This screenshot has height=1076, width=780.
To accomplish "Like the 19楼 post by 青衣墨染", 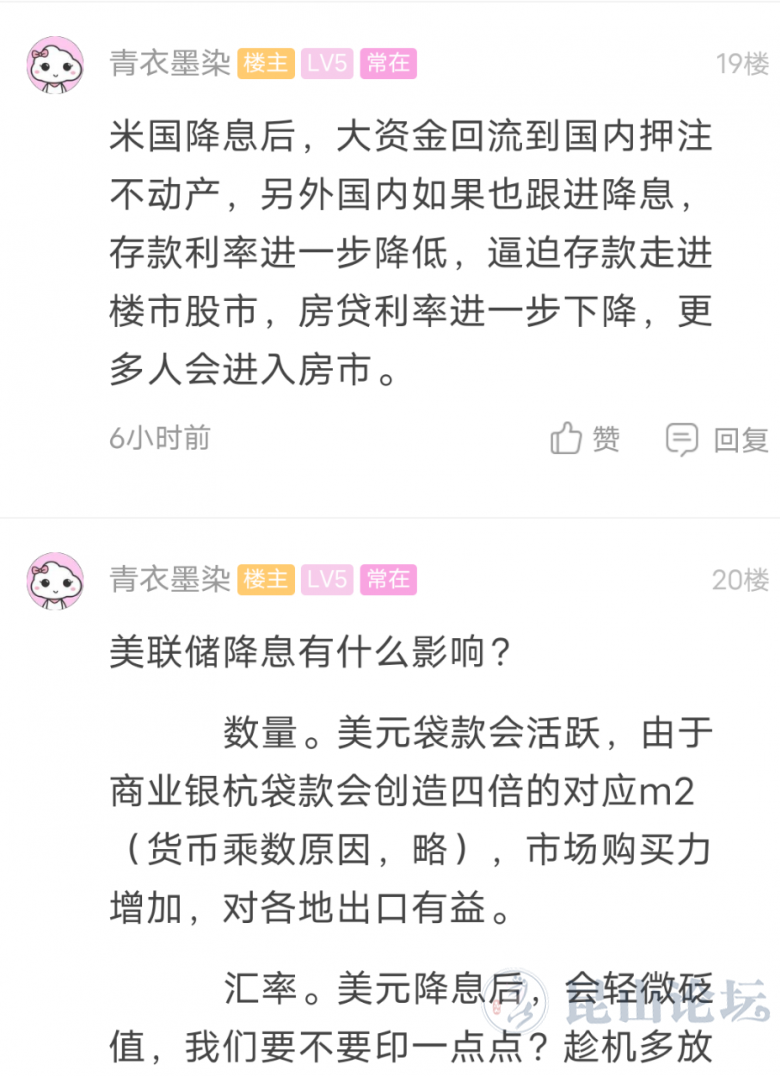I will pos(585,438).
